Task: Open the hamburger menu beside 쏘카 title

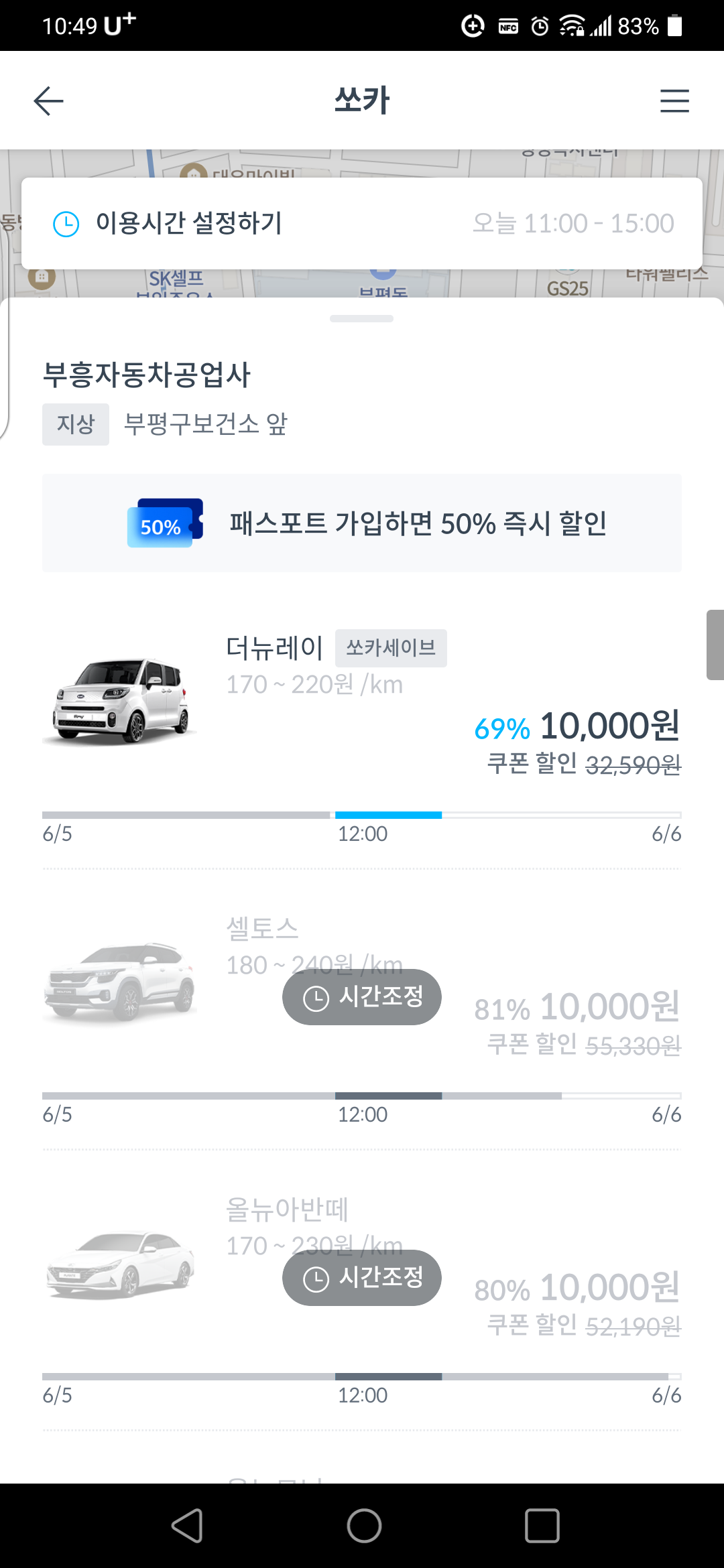Action: (x=675, y=100)
